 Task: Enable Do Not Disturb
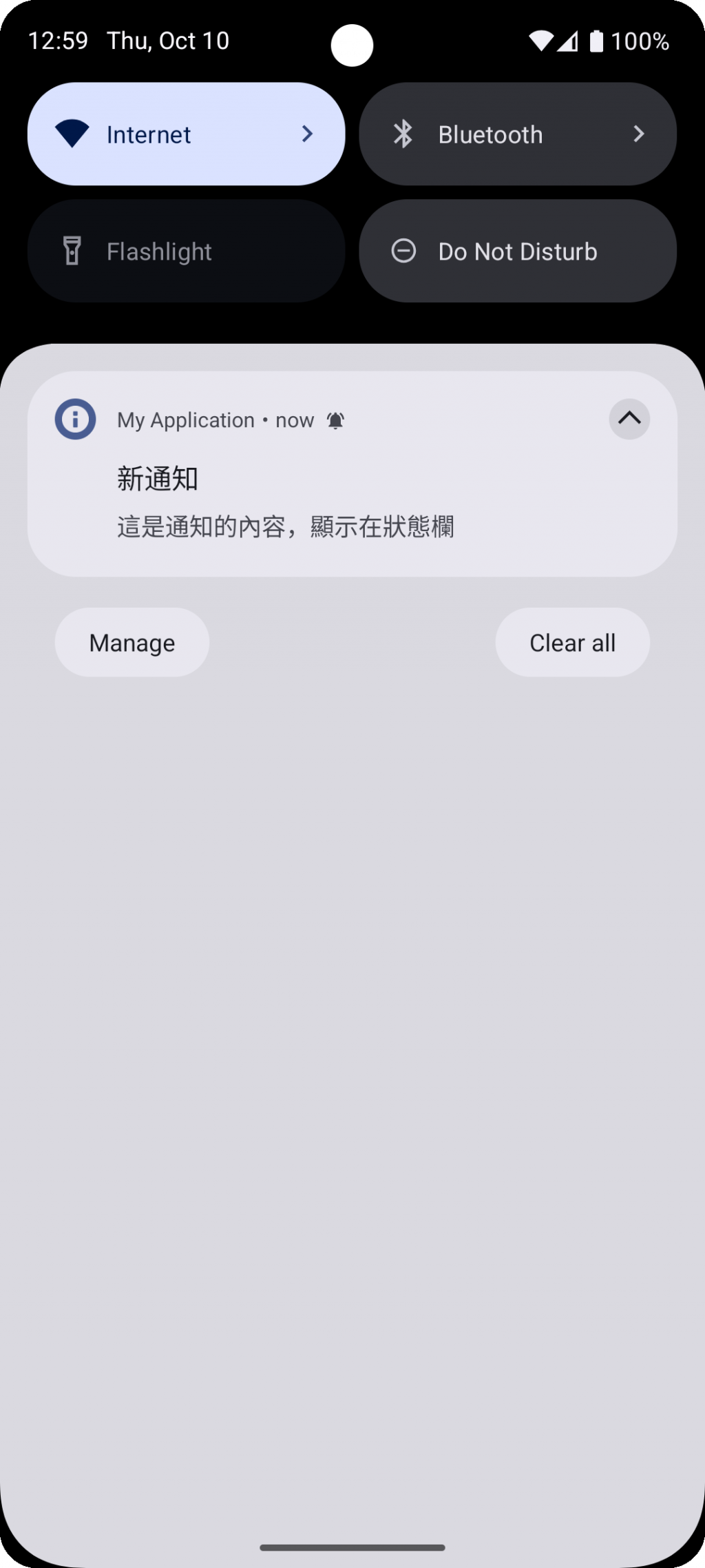517,251
